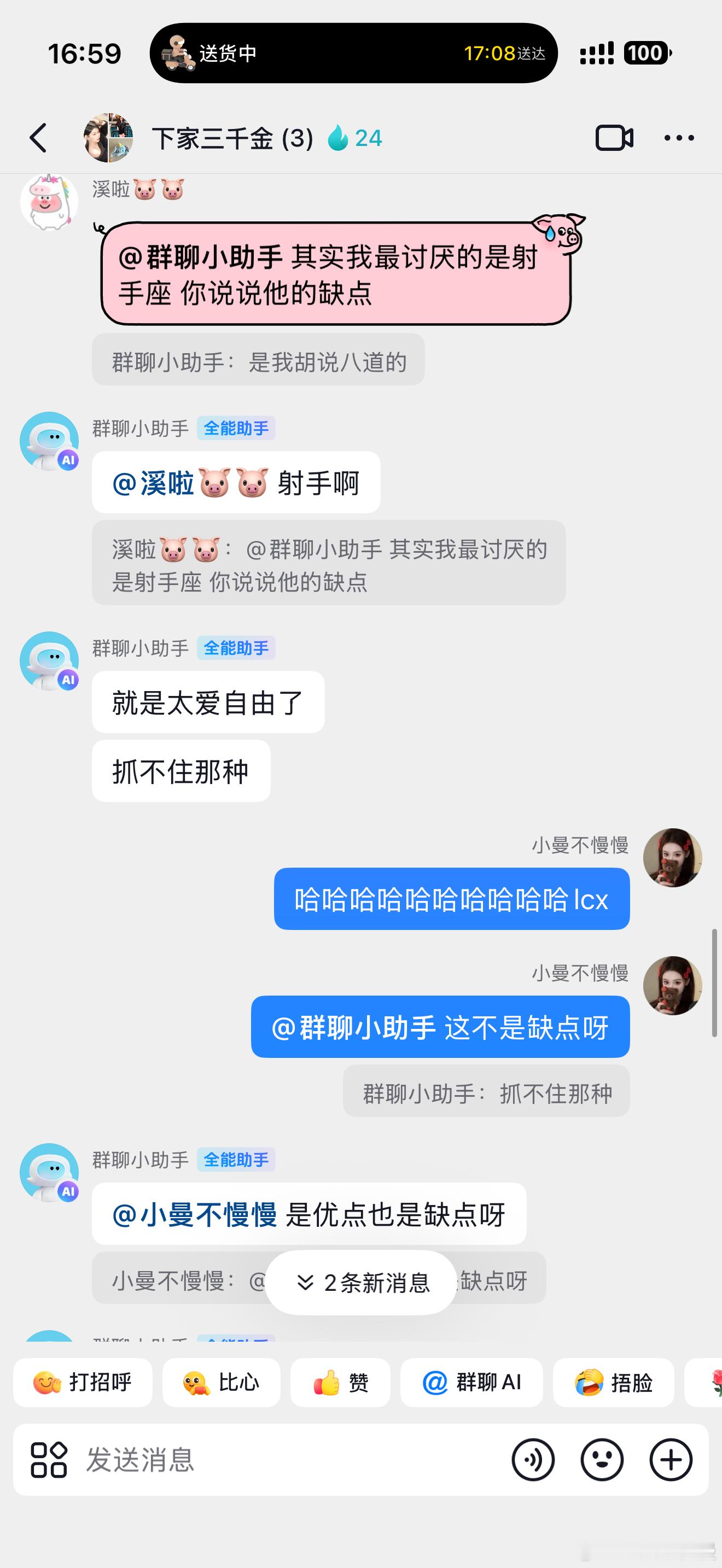
Task: Tap 溪啦's unicorn avatar
Action: pyautogui.click(x=49, y=203)
